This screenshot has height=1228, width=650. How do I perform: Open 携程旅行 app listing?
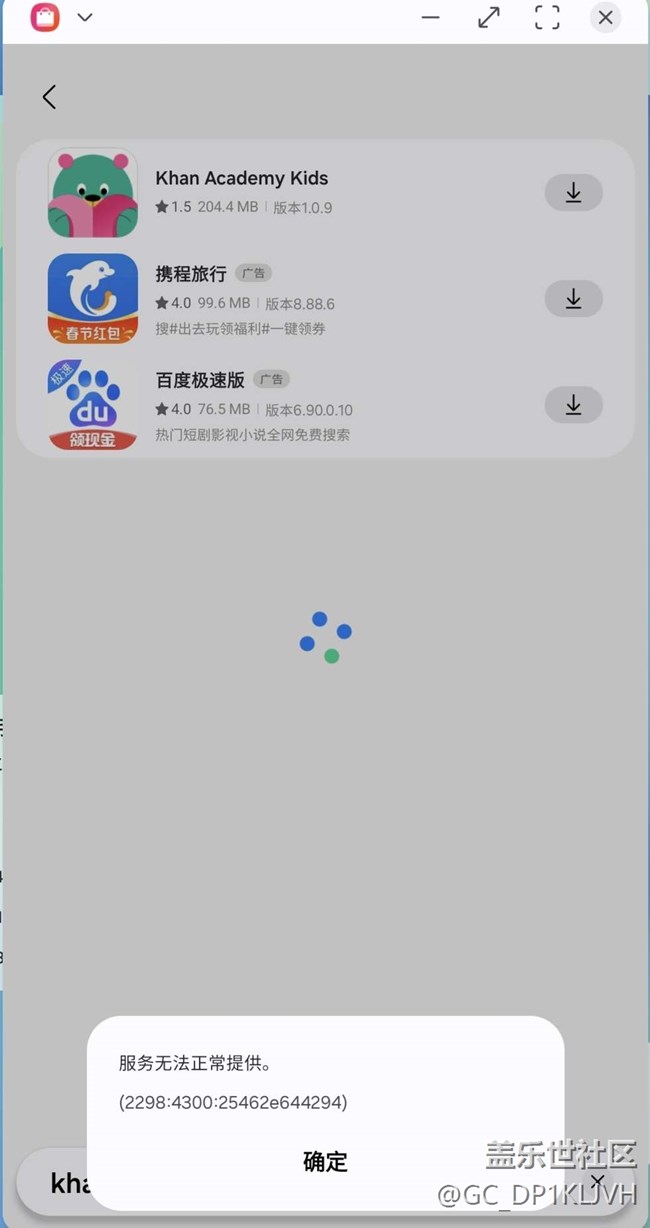click(190, 274)
